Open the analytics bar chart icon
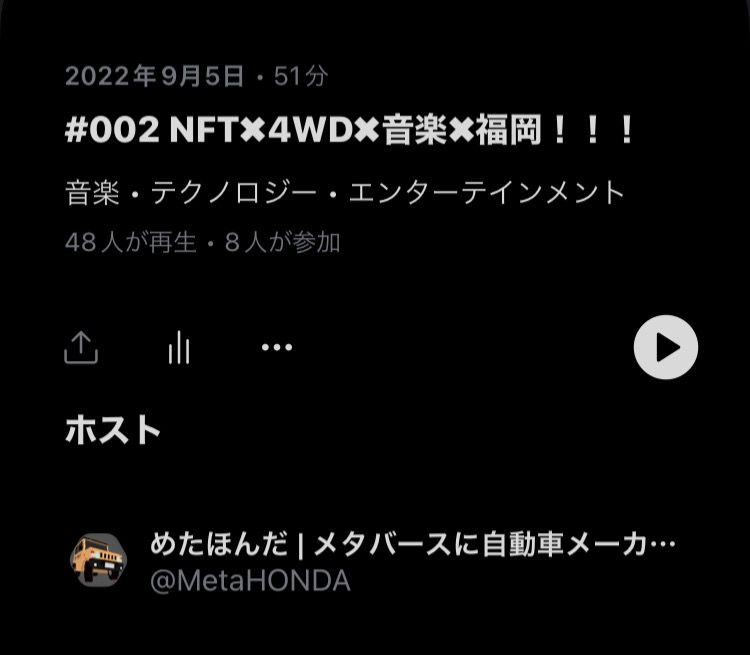Viewport: 750px width, 655px height. click(x=179, y=348)
